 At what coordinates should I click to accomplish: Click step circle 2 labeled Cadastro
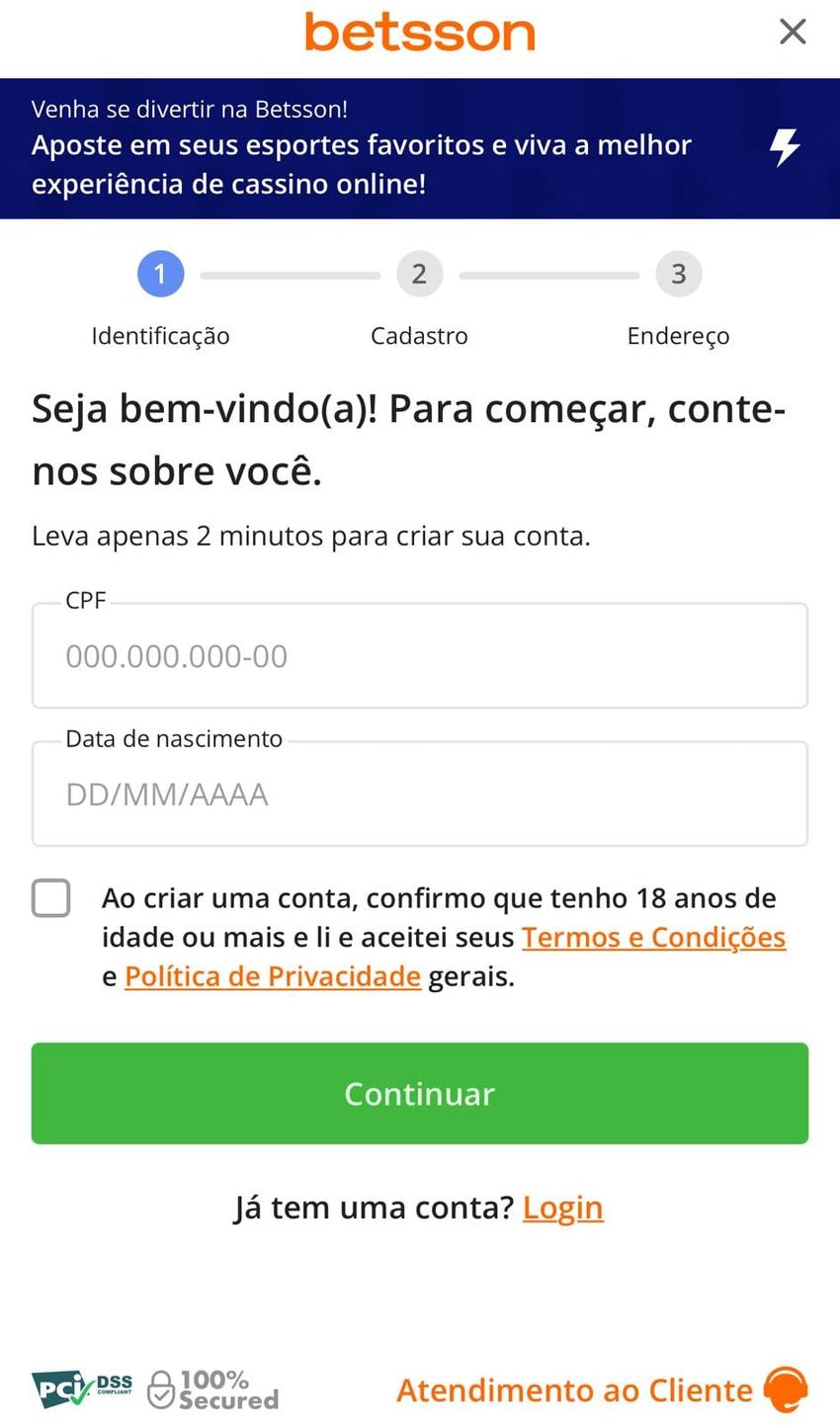pos(419,274)
